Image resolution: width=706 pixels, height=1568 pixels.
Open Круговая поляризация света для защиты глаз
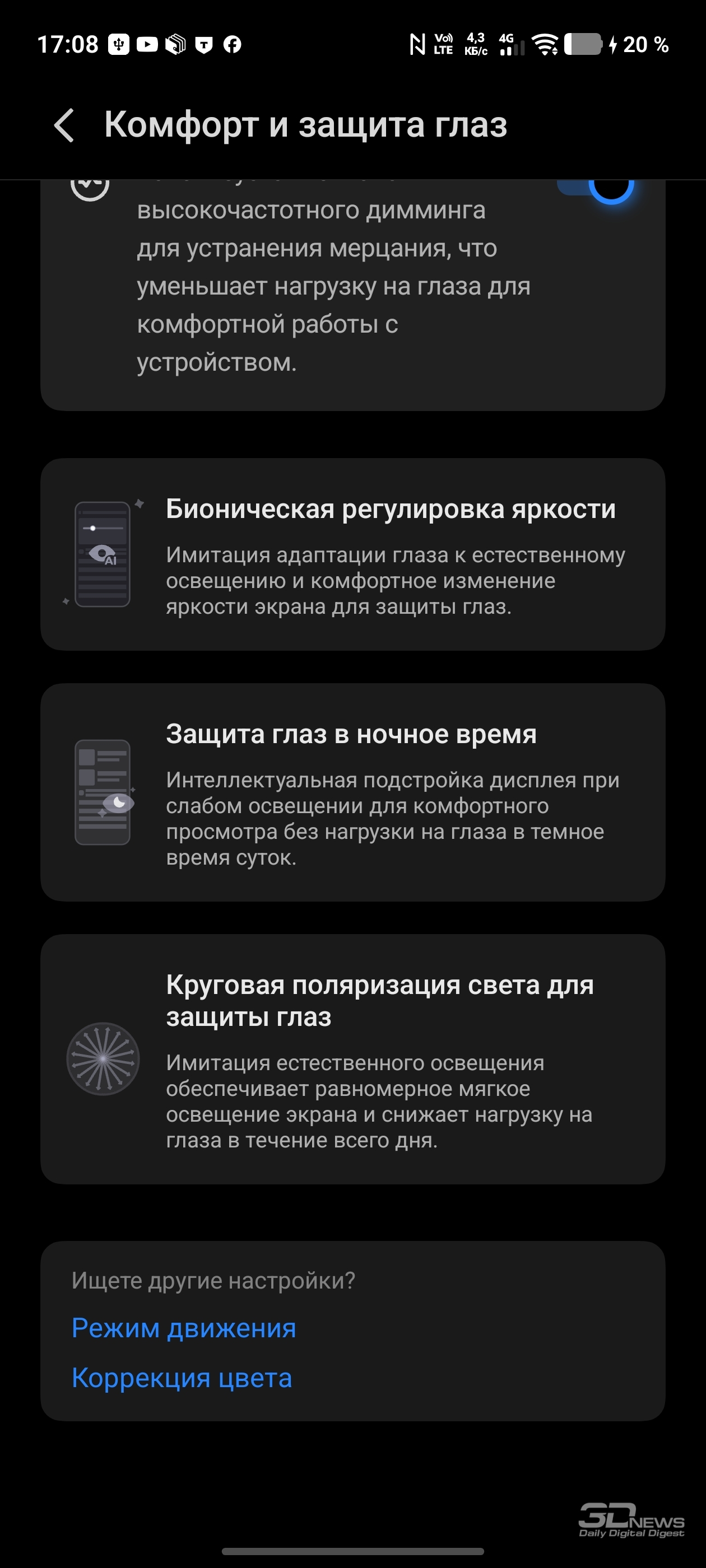(x=352, y=1059)
